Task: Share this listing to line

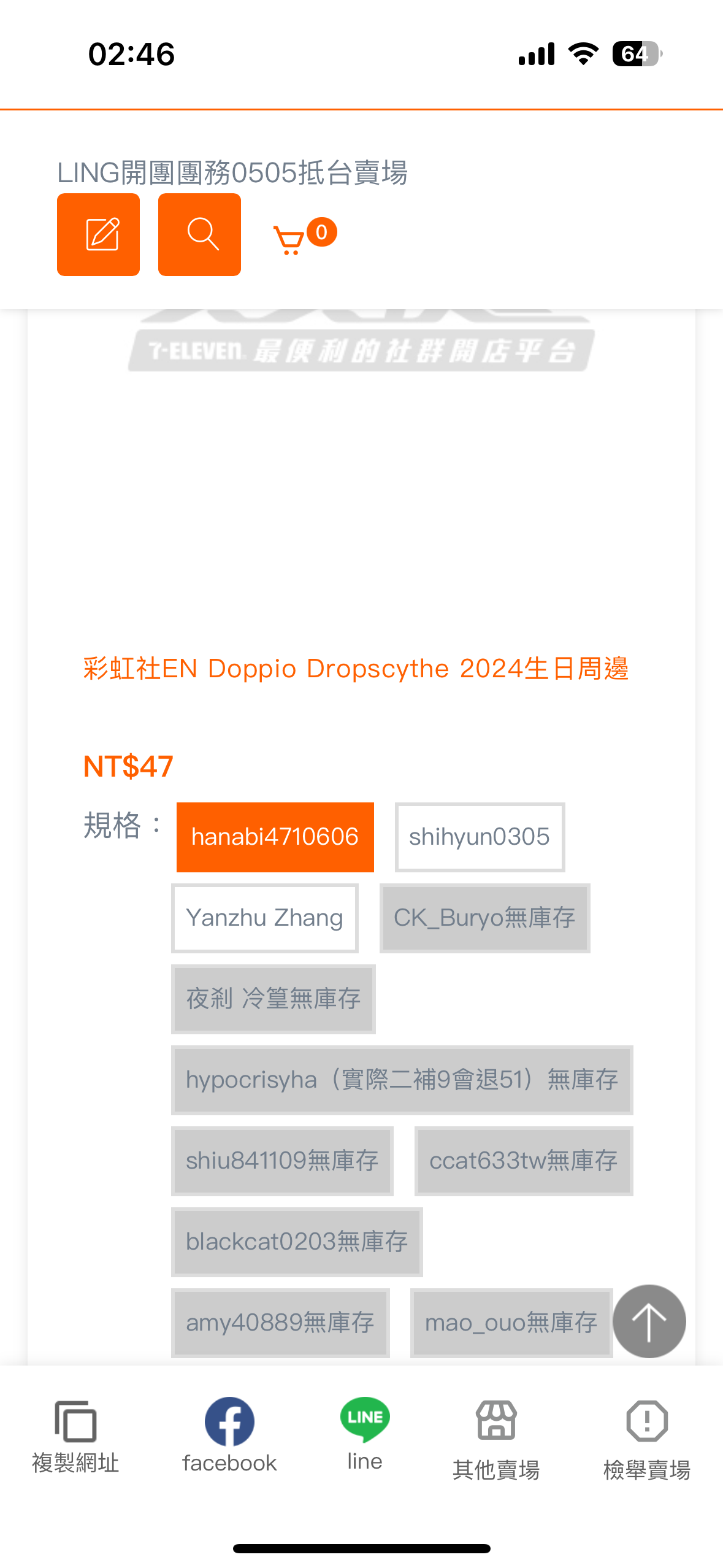Action: coord(365,1434)
